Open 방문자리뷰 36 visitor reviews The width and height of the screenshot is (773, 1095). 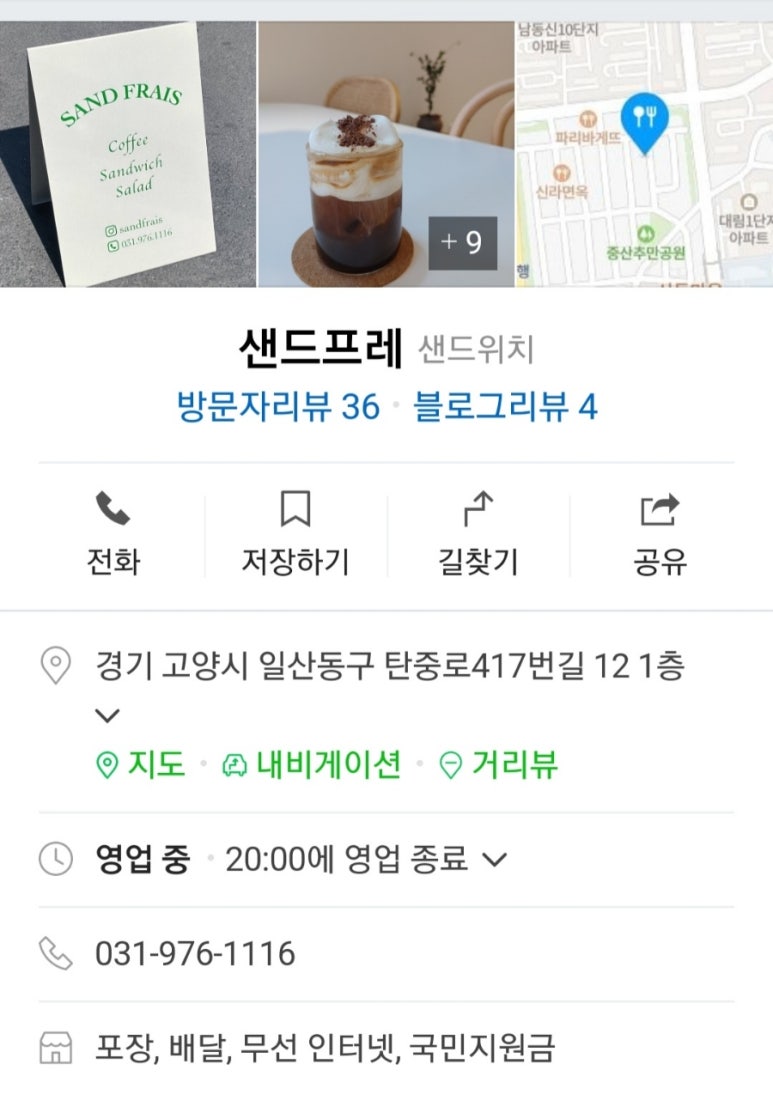click(x=278, y=407)
